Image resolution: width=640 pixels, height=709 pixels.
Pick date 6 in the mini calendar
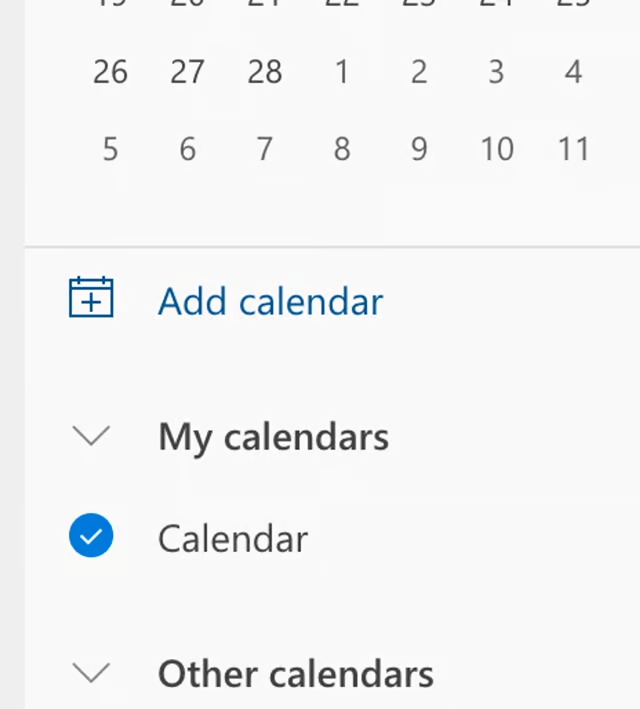(187, 149)
